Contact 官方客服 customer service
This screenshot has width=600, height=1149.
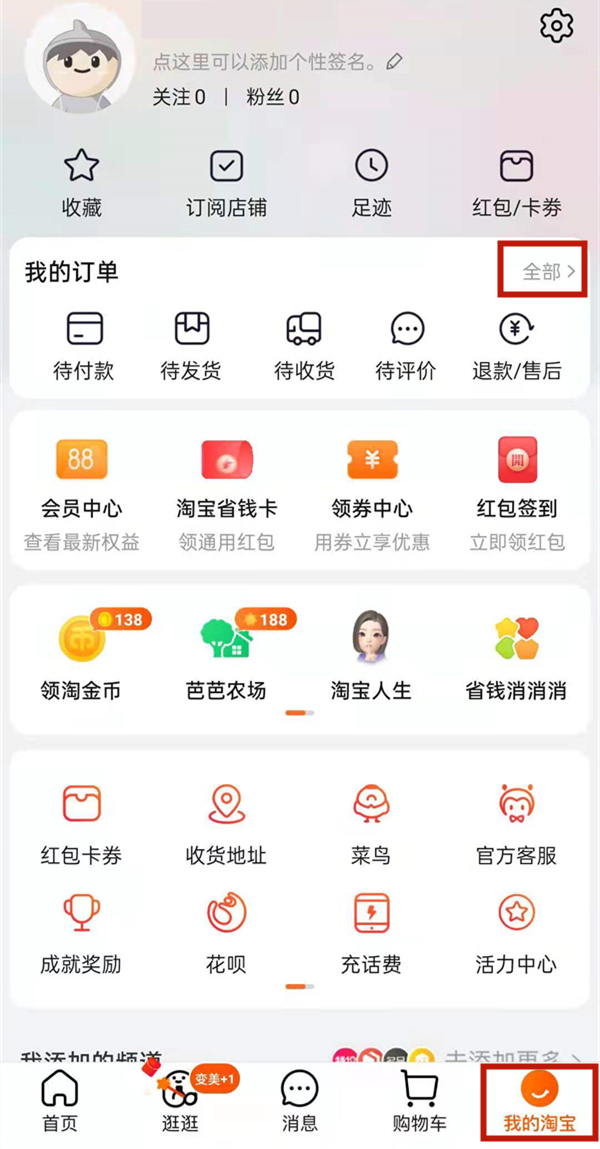pyautogui.click(x=517, y=824)
